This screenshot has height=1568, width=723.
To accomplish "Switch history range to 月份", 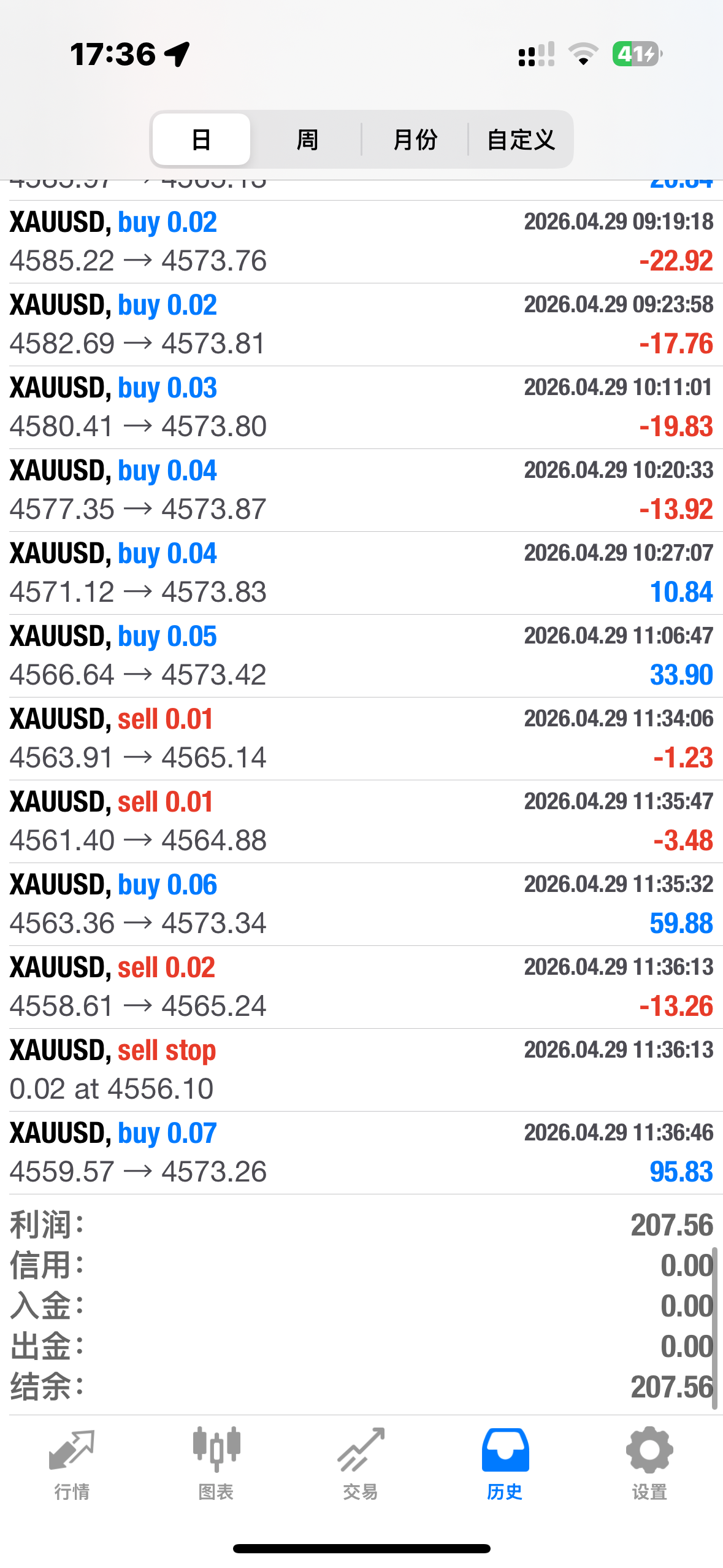I will (x=415, y=139).
